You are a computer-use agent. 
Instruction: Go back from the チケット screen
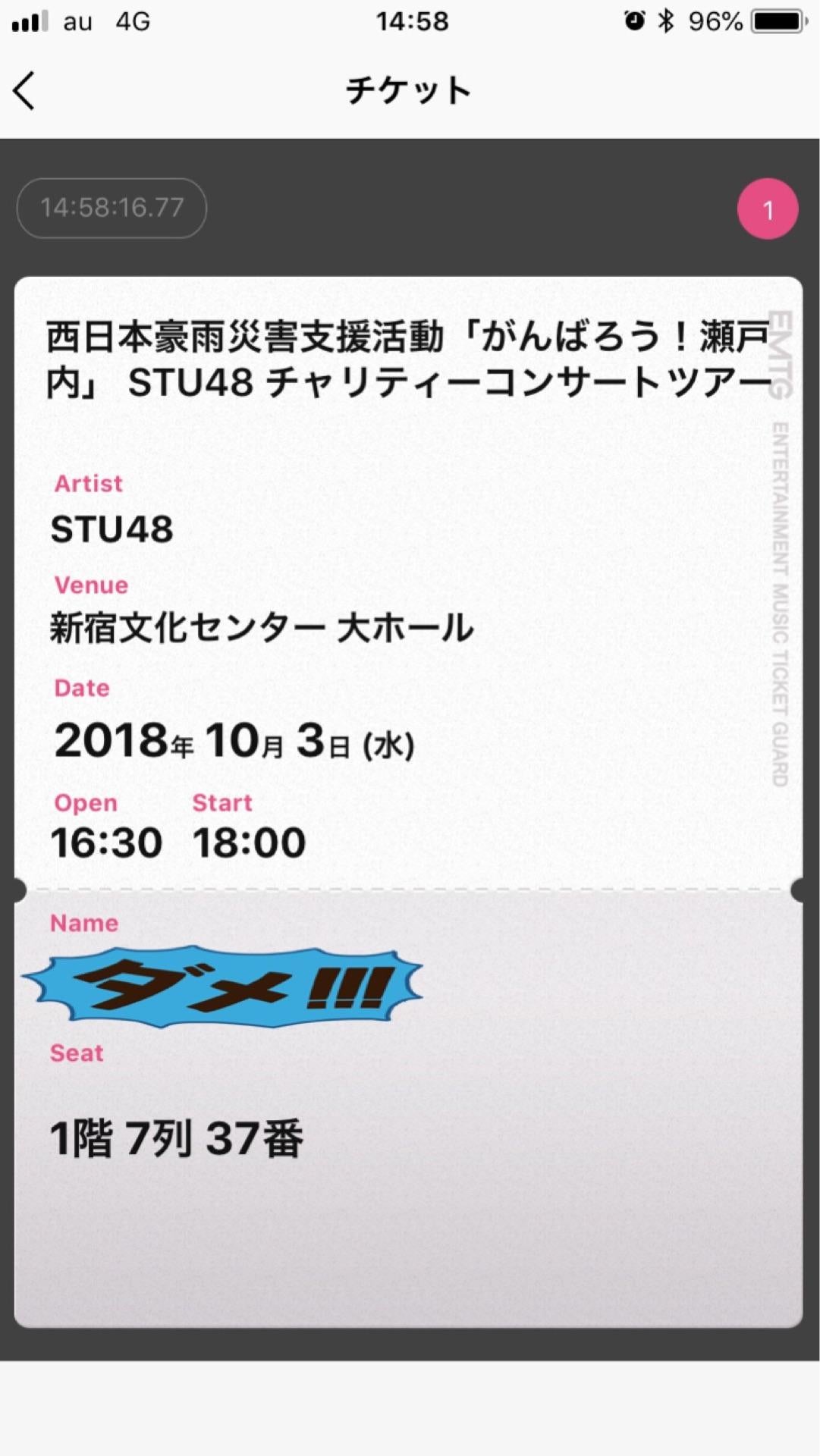[25, 91]
